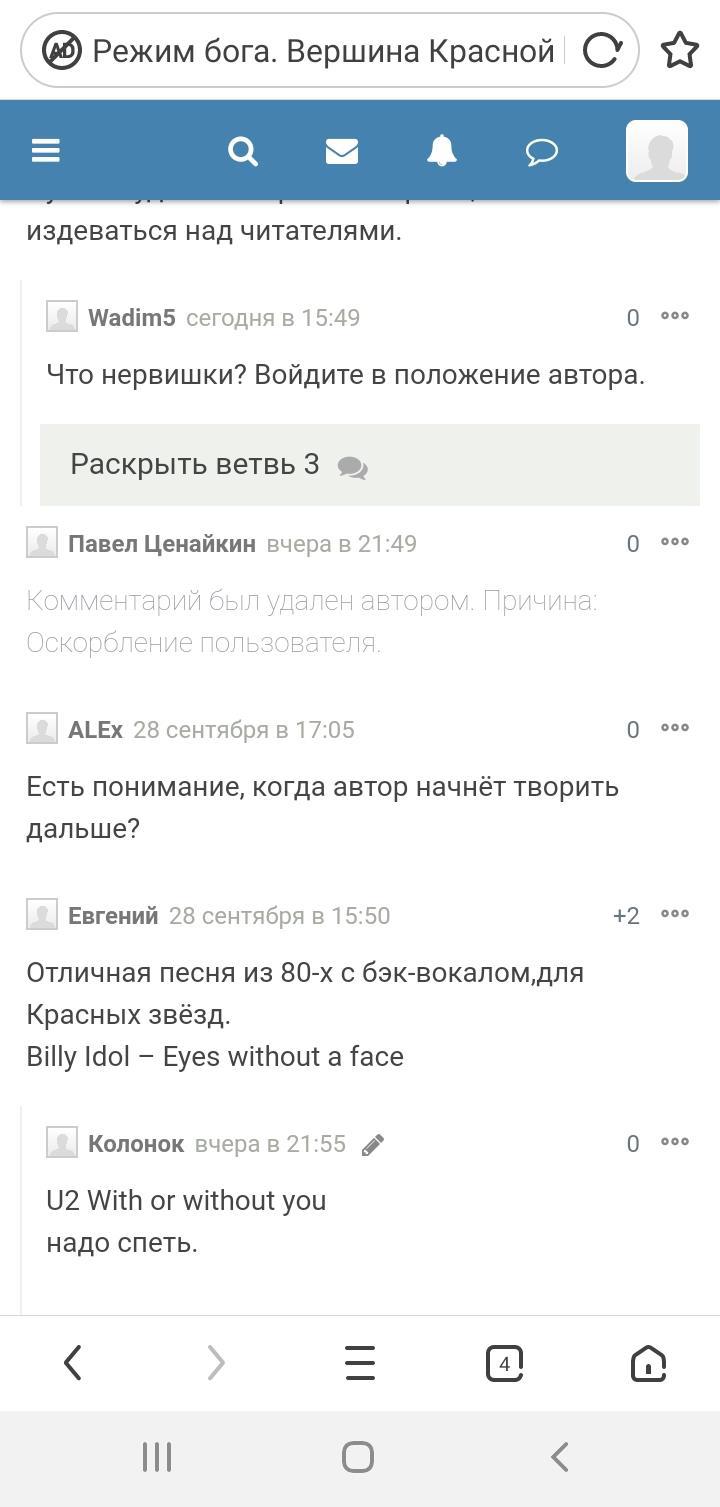This screenshot has width=720, height=1507.
Task: Open the site hamburger menu
Action: (46, 151)
